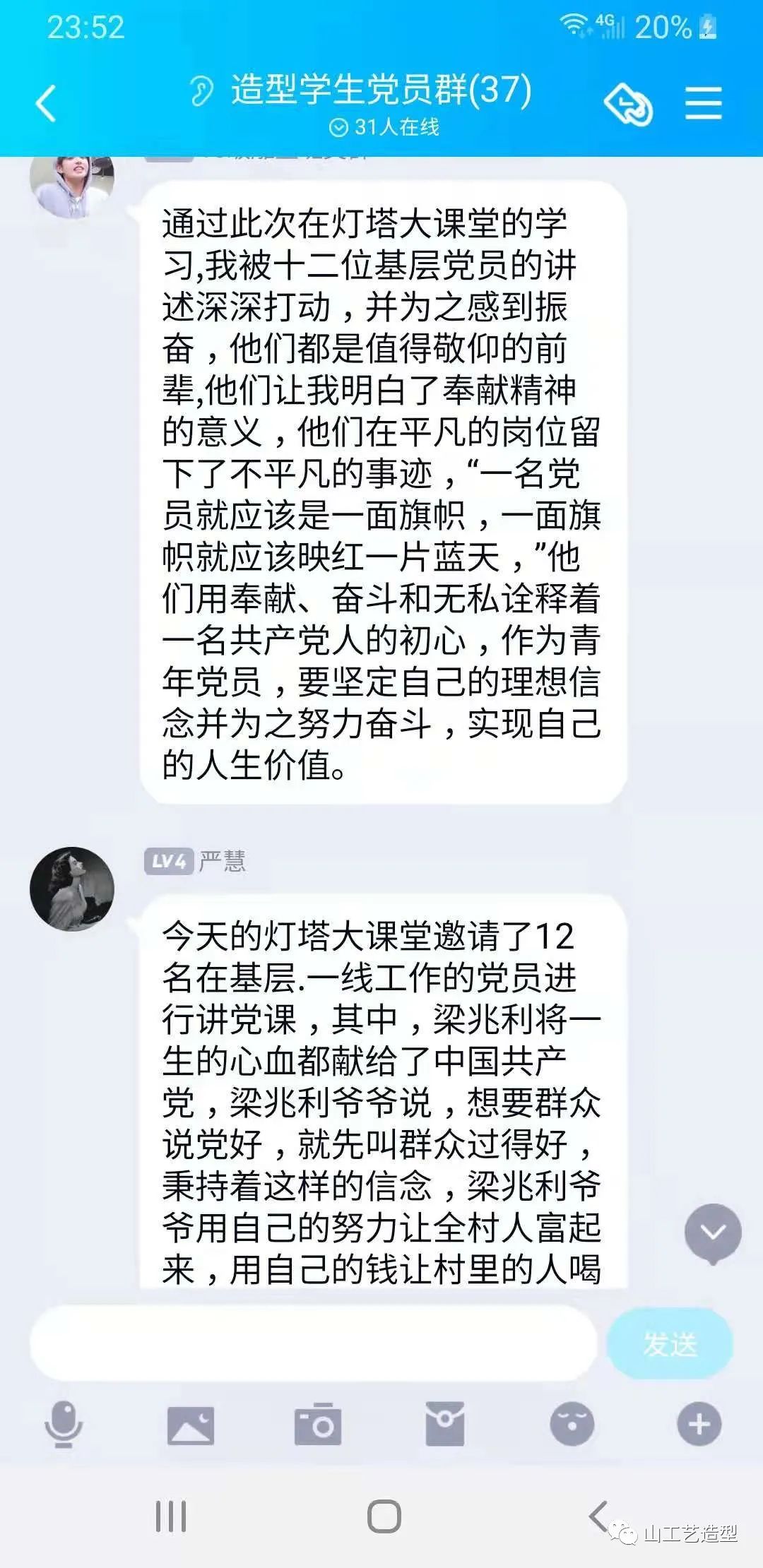Tap the system home button
Image resolution: width=763 pixels, height=1568 pixels.
(384, 1516)
